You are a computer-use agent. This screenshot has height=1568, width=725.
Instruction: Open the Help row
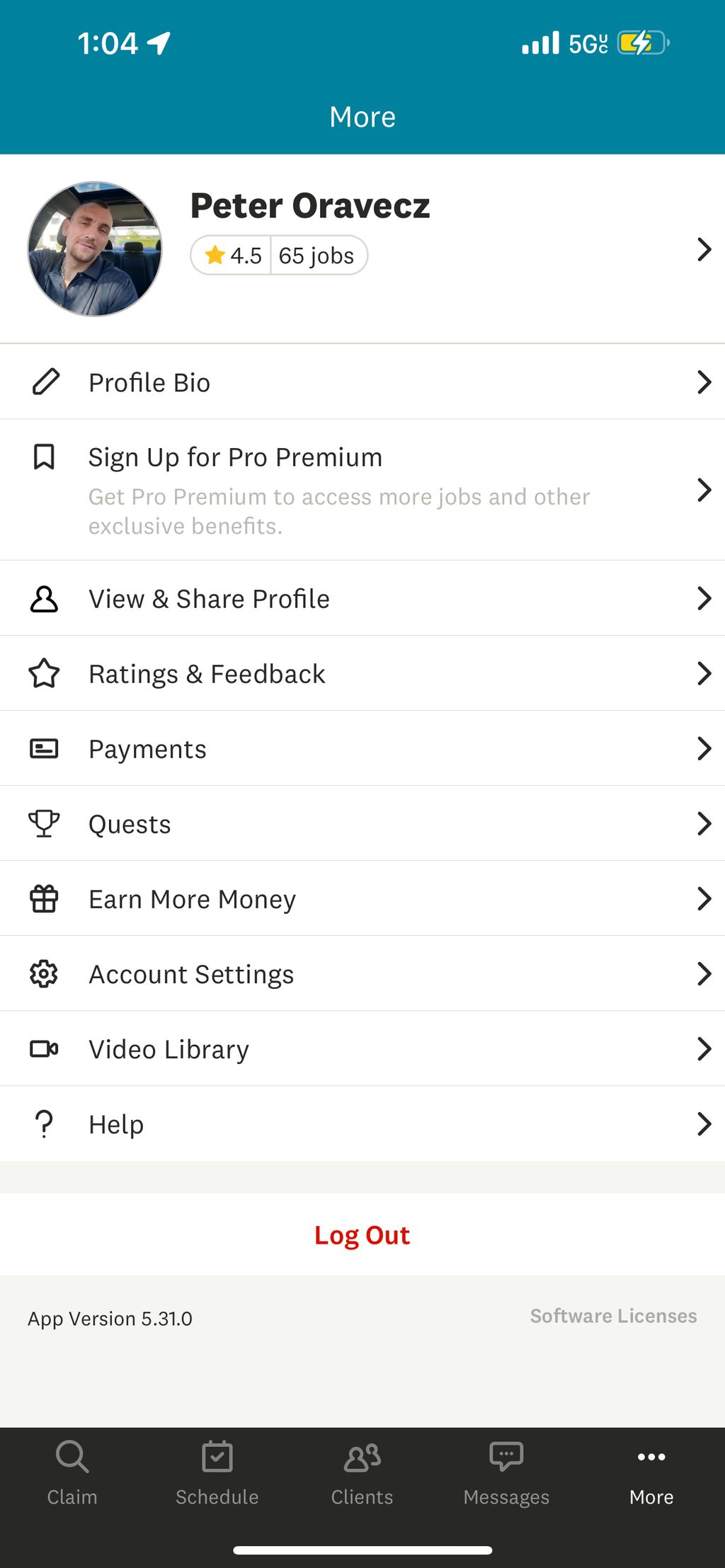[362, 1124]
